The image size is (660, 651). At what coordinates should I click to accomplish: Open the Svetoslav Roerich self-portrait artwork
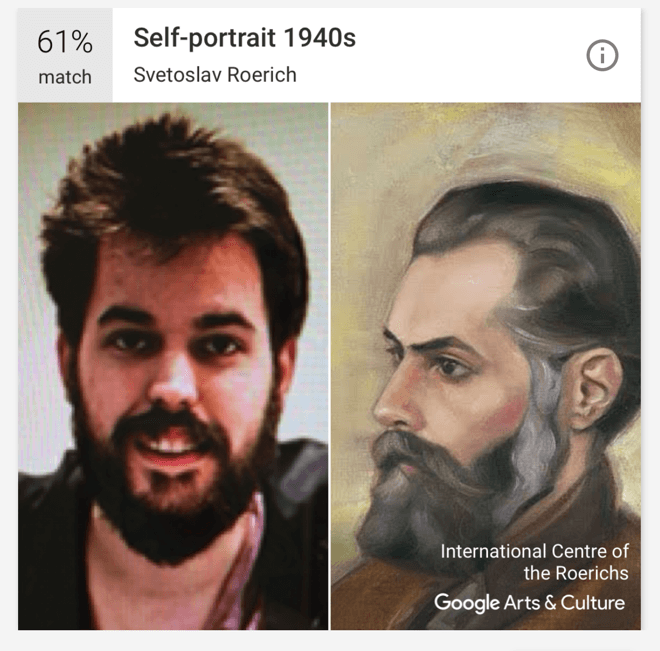click(485, 365)
